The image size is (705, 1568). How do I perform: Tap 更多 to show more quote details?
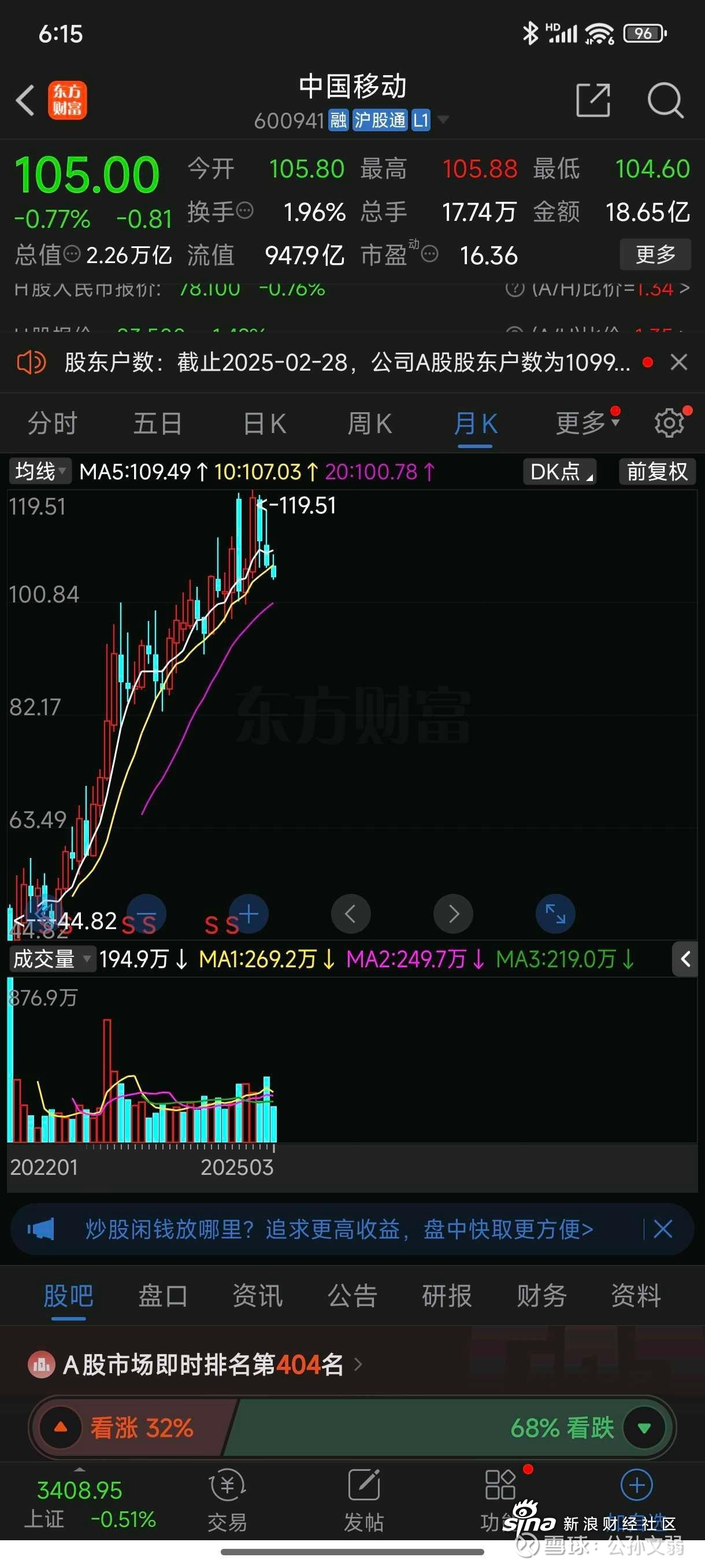655,254
